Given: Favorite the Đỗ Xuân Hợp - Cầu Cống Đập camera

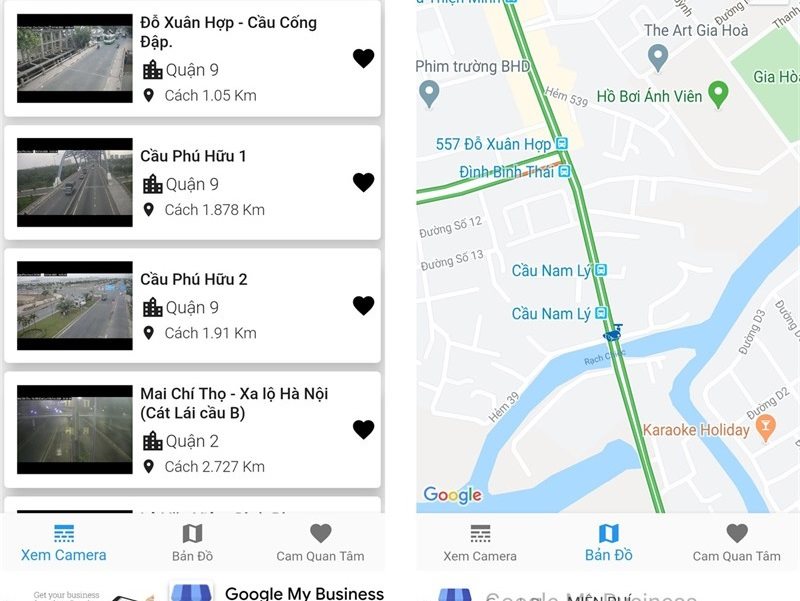Looking at the screenshot, I should pos(363,59).
